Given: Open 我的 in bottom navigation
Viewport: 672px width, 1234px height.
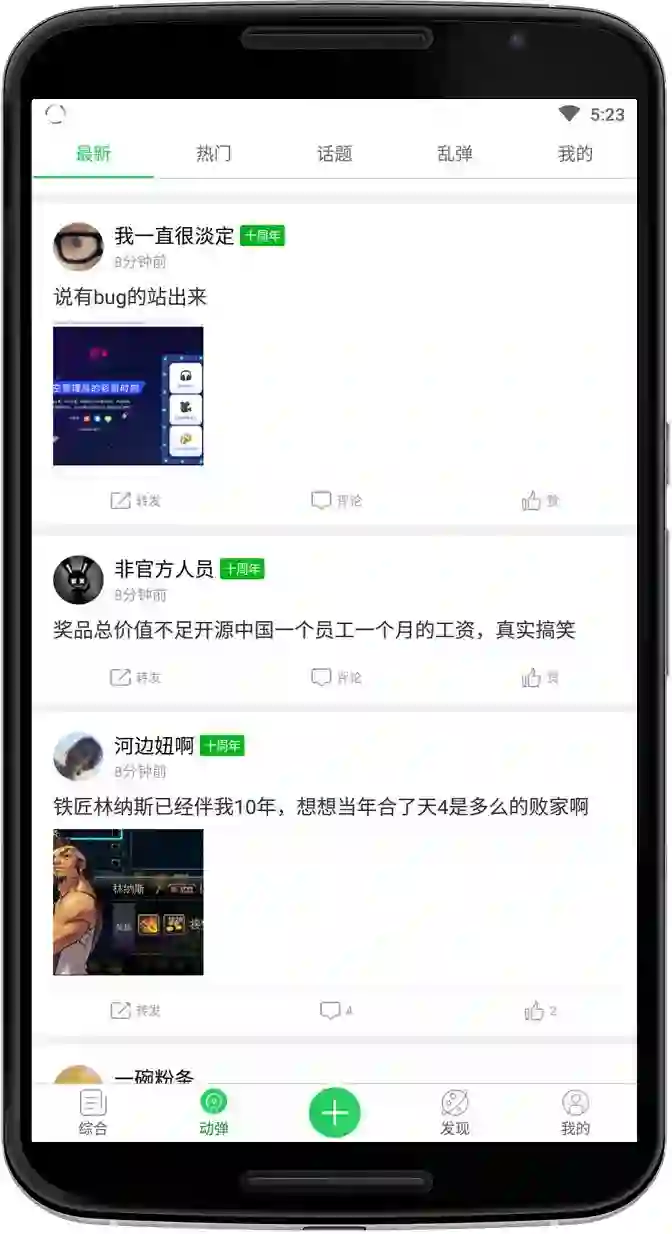Looking at the screenshot, I should click(575, 1112).
